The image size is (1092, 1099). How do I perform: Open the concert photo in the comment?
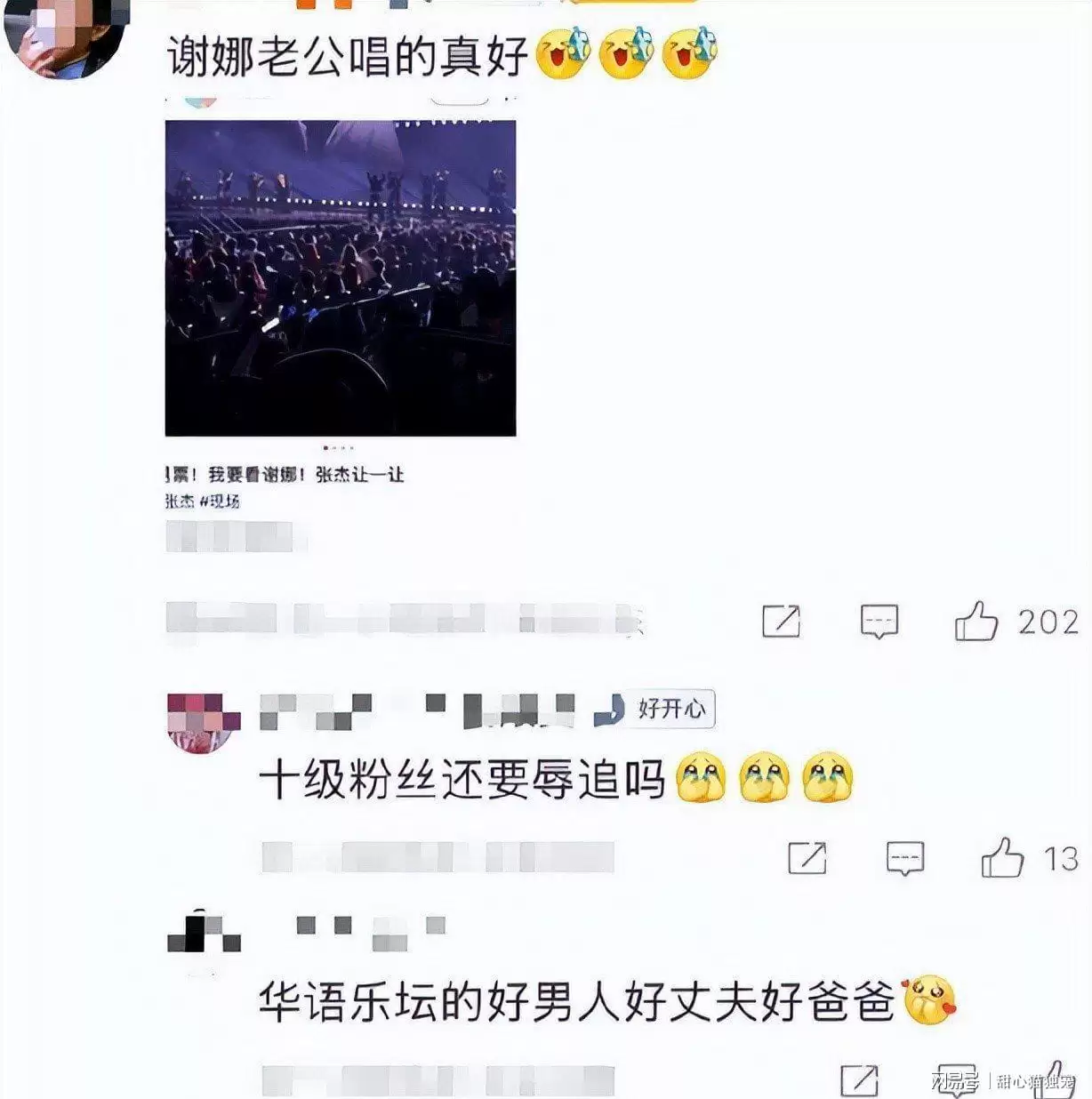pos(341,278)
